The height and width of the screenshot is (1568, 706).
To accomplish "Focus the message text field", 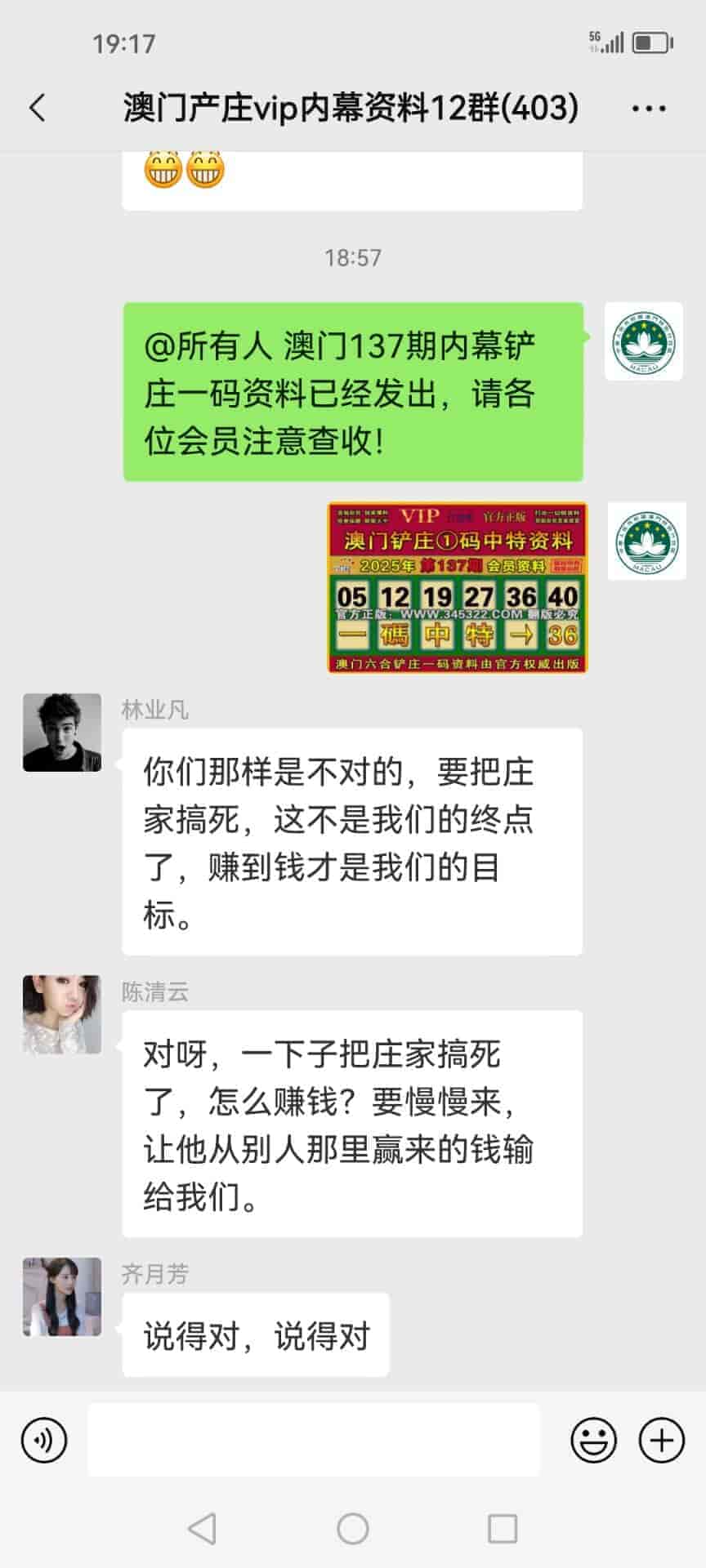I will click(x=314, y=1440).
